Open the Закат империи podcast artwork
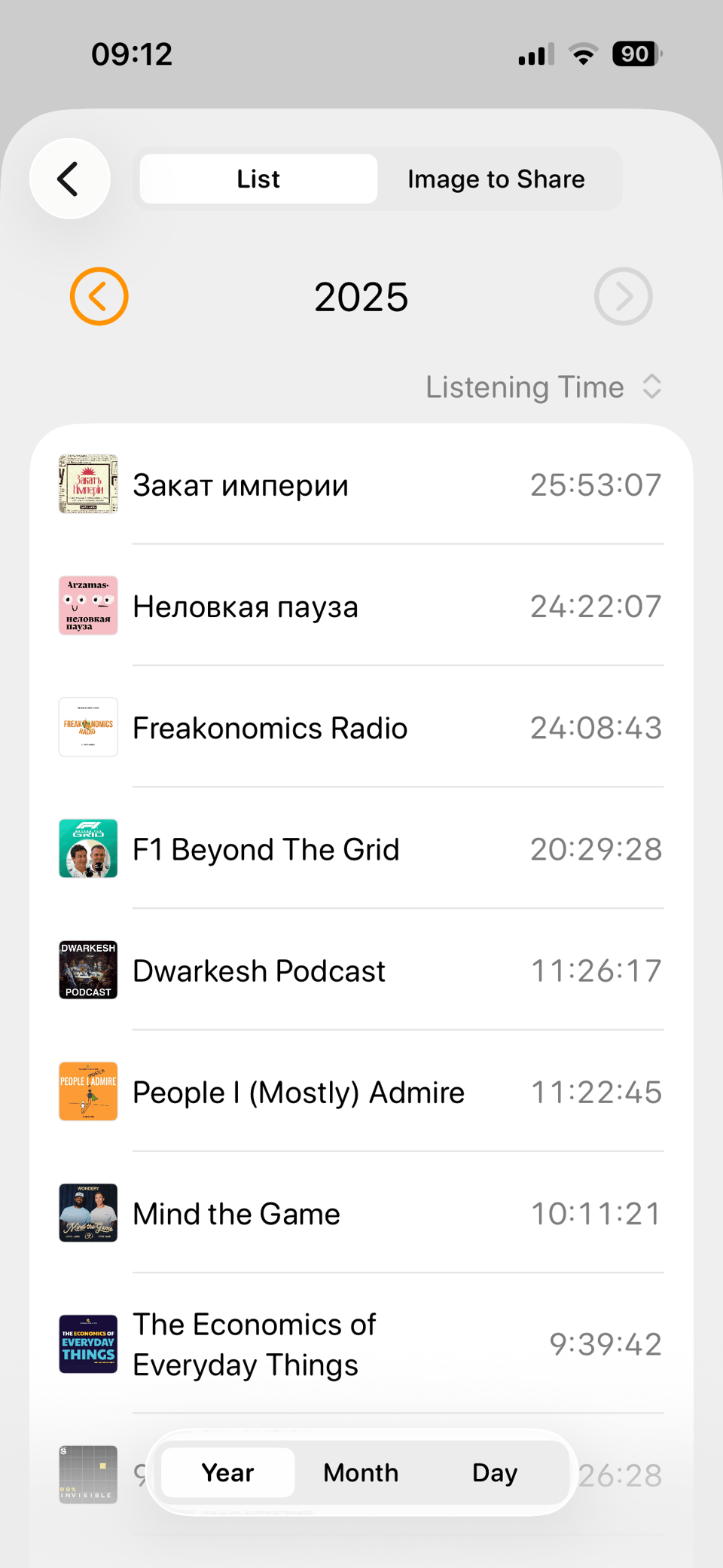The height and width of the screenshot is (1568, 723). click(x=88, y=484)
